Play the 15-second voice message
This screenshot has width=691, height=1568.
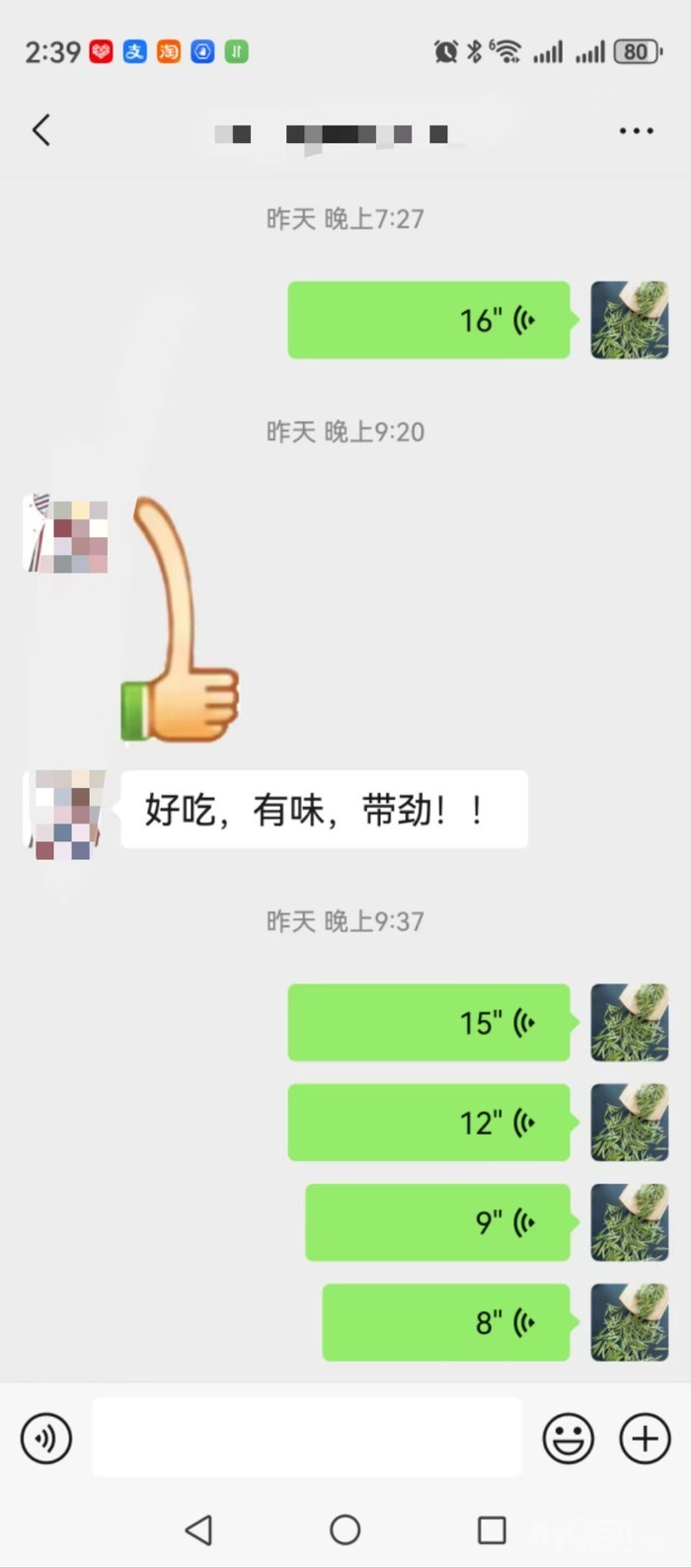(x=428, y=1022)
